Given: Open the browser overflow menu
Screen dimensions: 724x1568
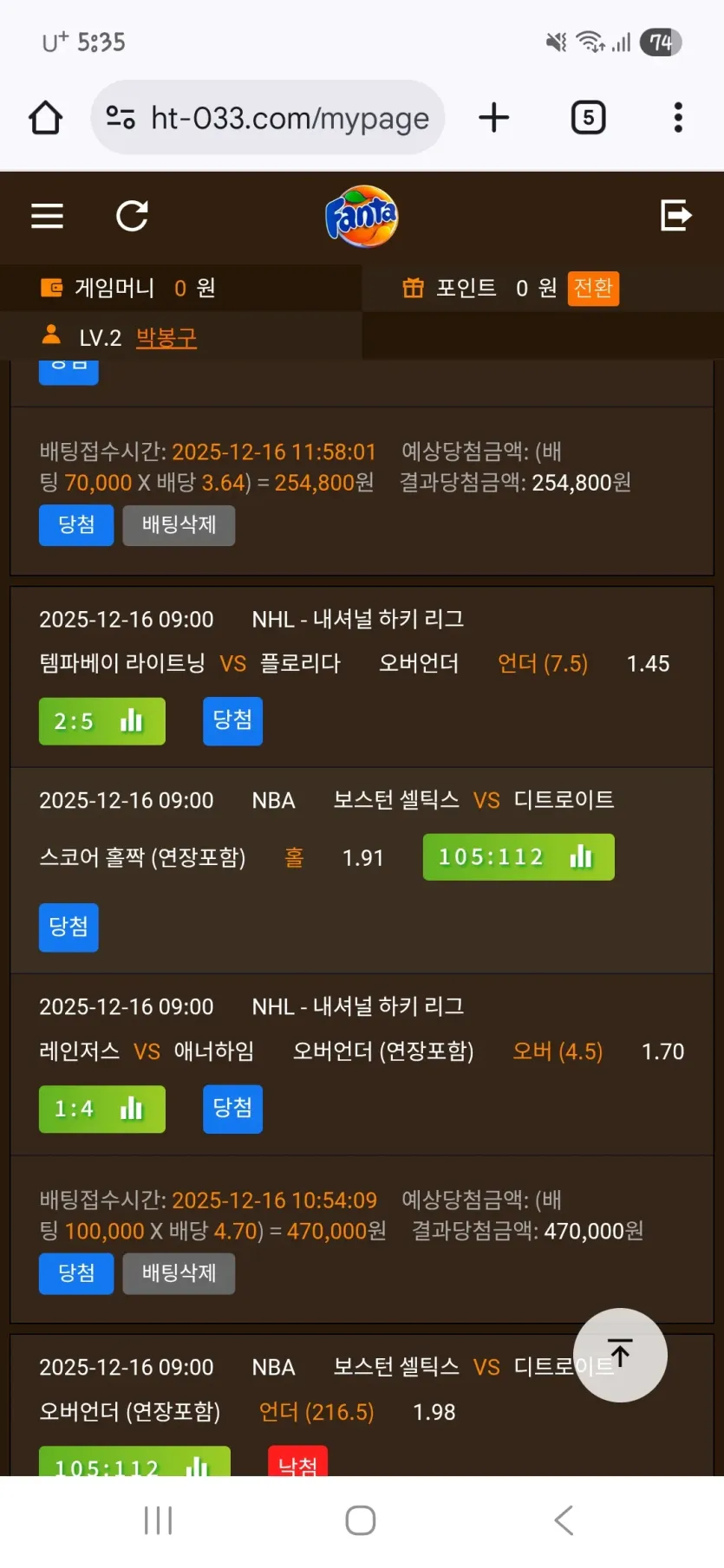Looking at the screenshot, I should click(x=678, y=118).
